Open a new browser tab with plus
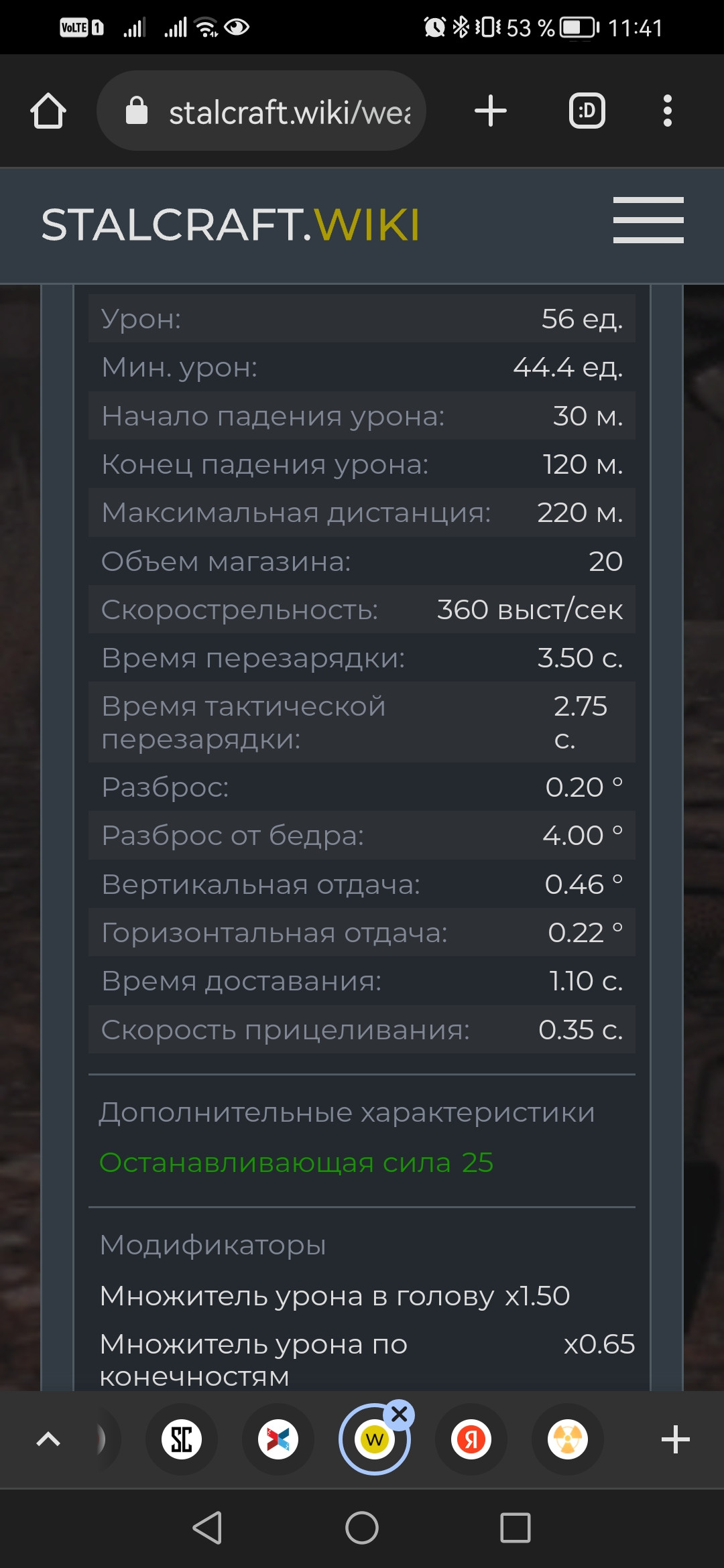The image size is (724, 1568). 491,111
